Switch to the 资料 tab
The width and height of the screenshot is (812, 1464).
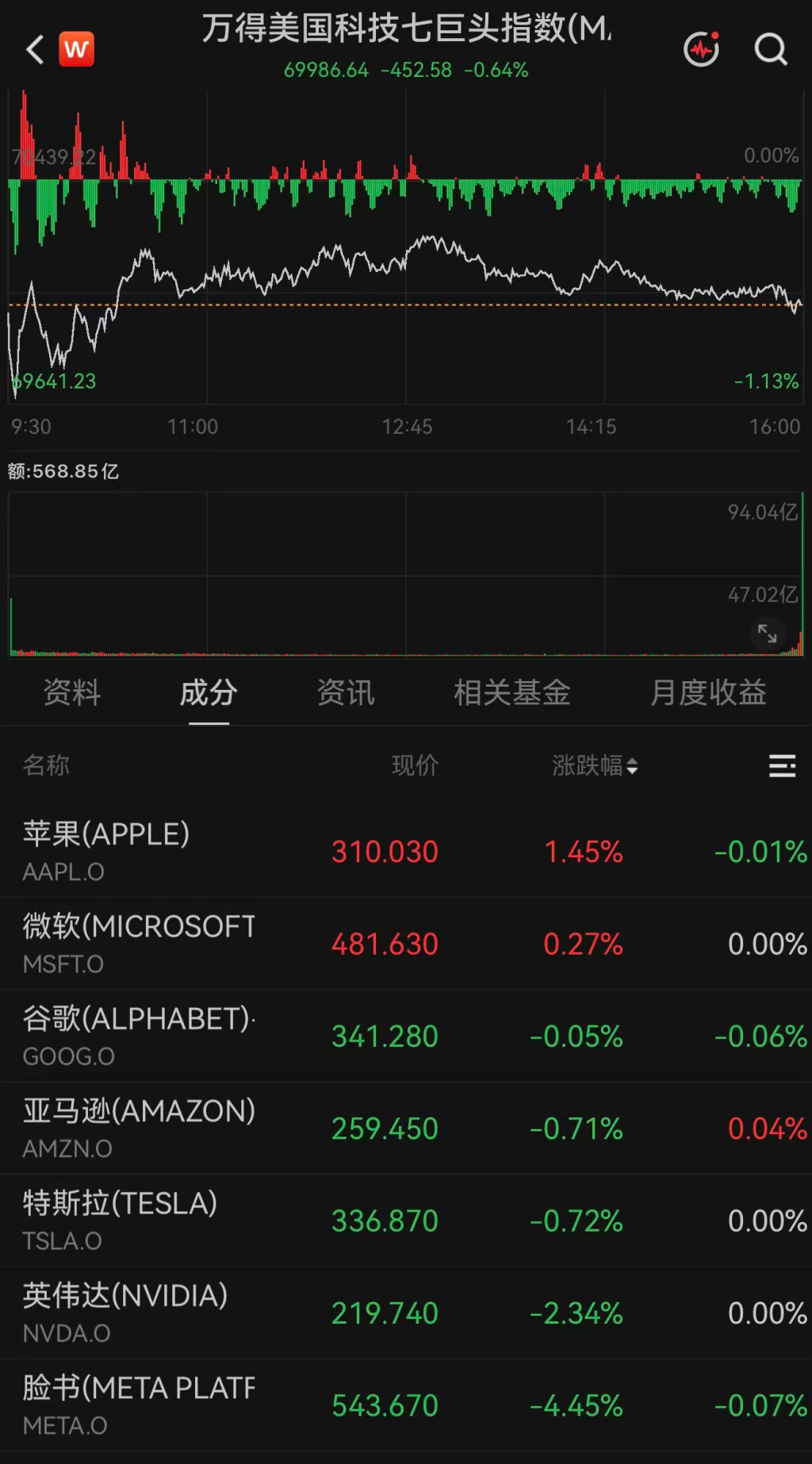[x=72, y=692]
